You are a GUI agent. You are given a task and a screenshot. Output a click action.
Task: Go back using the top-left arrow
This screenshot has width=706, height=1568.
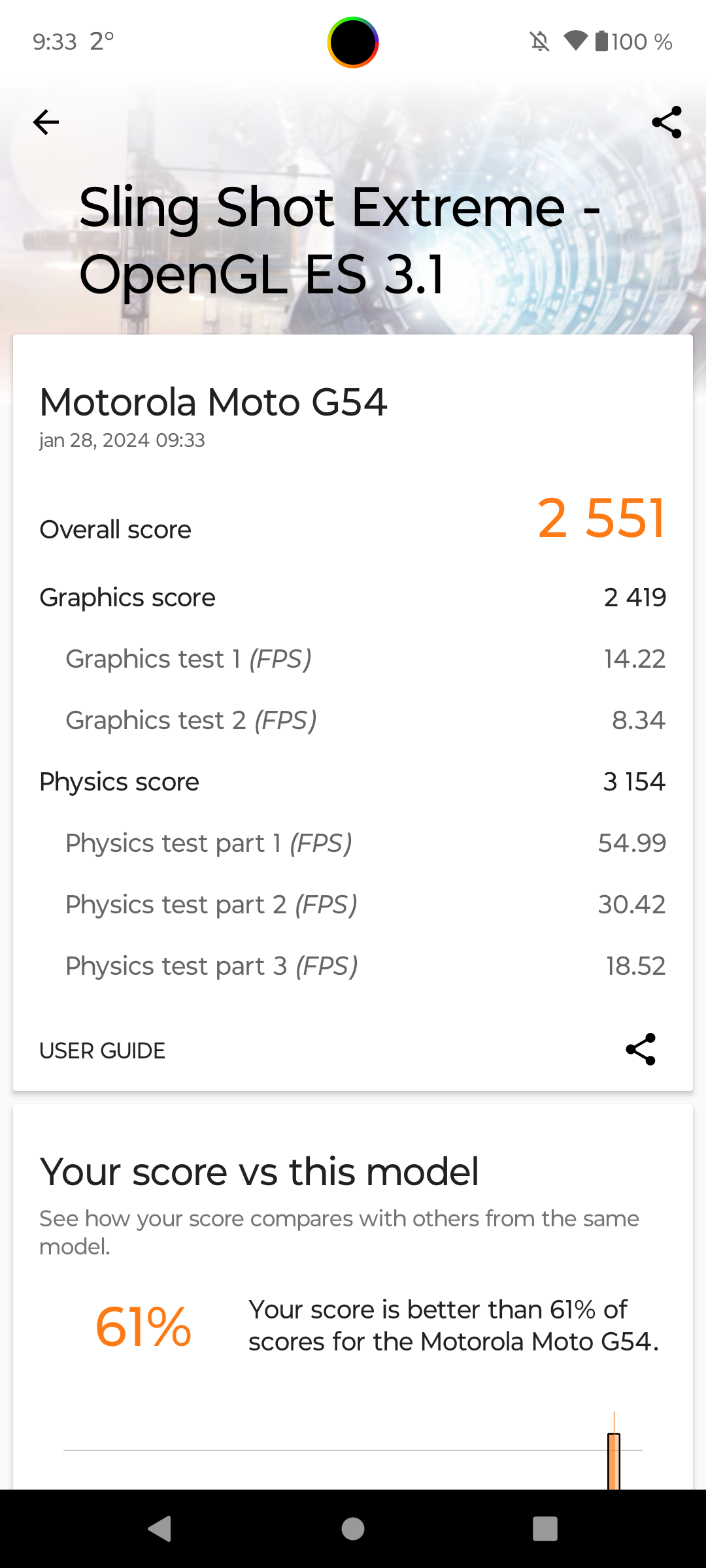[x=46, y=122]
